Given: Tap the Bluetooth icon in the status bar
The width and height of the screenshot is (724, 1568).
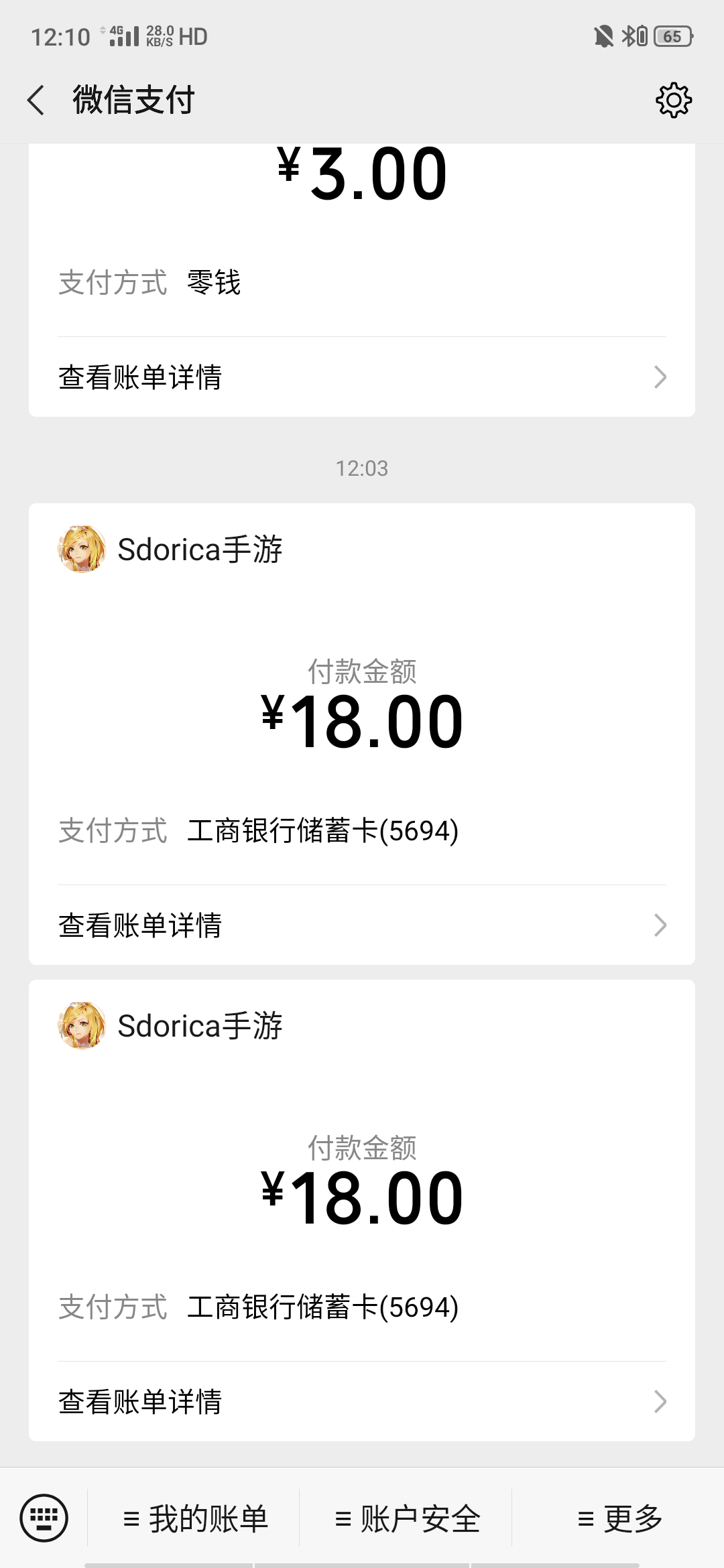Looking at the screenshot, I should (631, 37).
